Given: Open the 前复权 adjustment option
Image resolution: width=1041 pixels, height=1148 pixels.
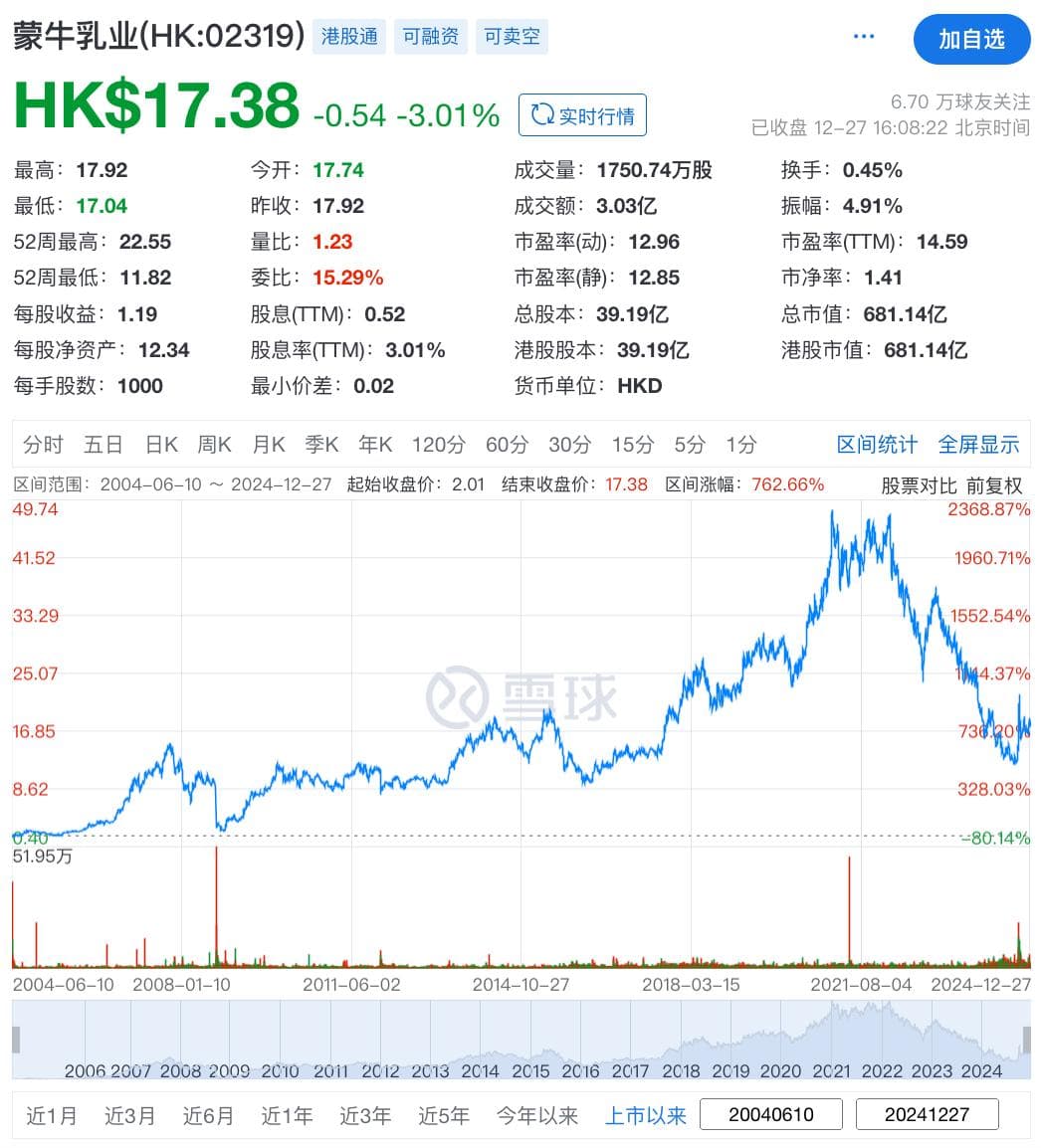Looking at the screenshot, I should pyautogui.click(x=993, y=485).
